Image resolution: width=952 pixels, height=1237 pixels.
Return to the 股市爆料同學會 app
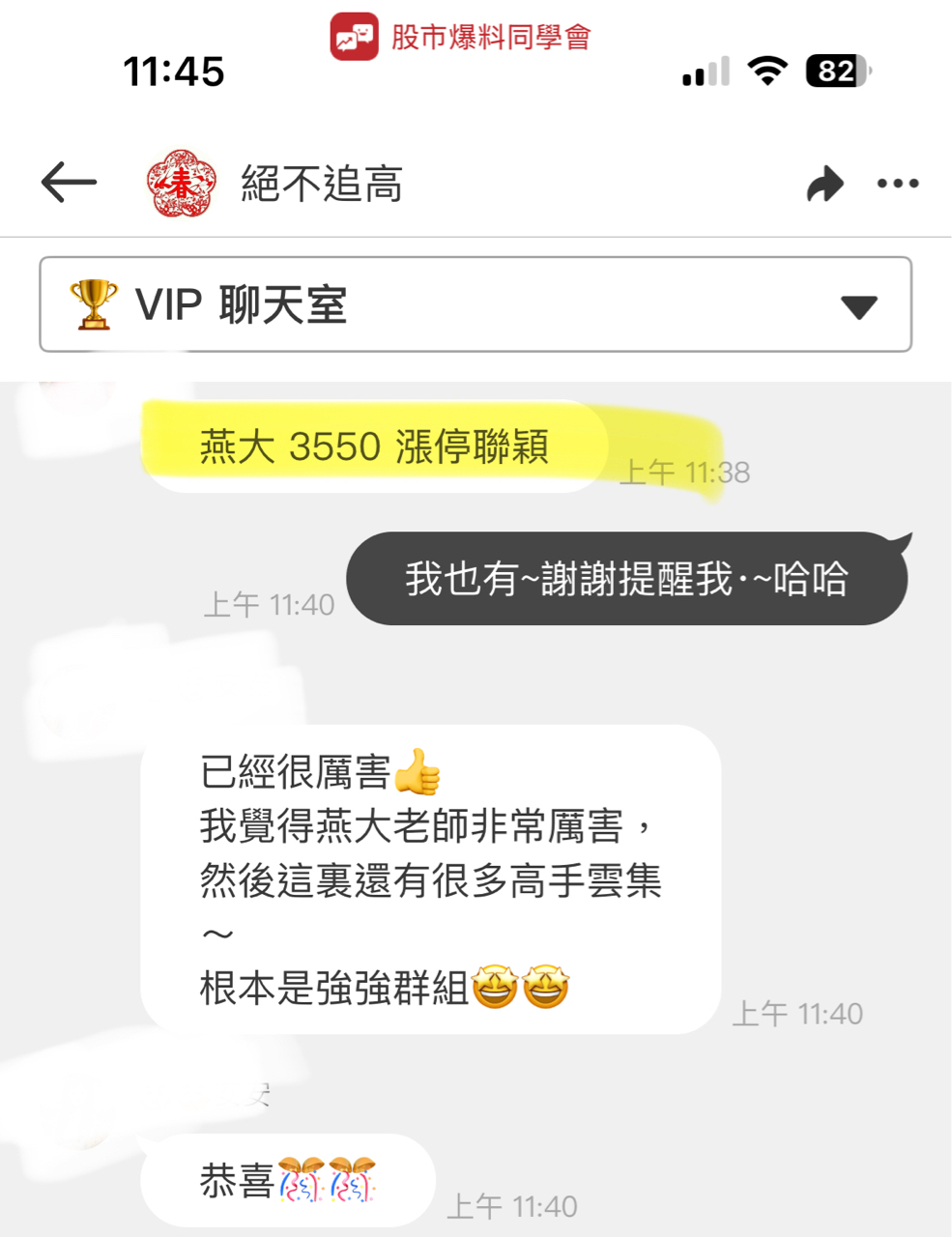pos(460,38)
